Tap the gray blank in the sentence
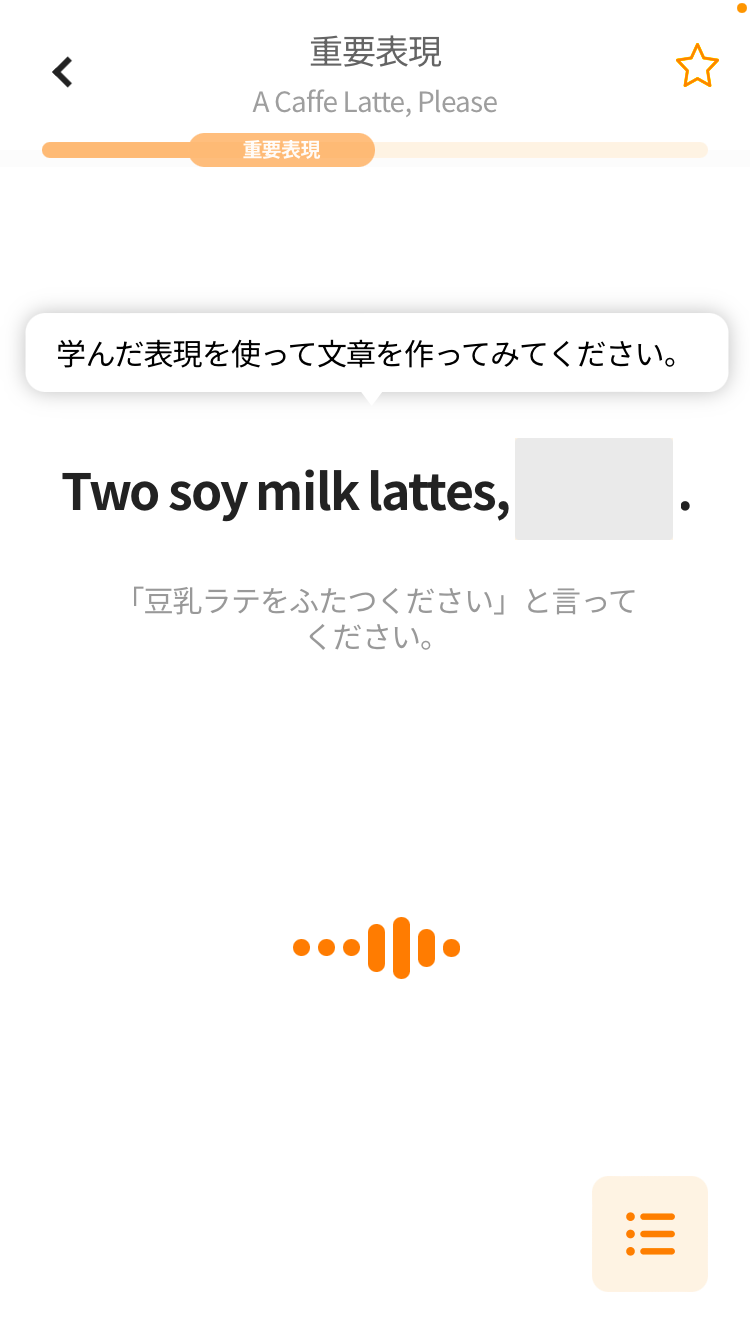Viewport: 750px width, 1334px height. pyautogui.click(x=593, y=489)
